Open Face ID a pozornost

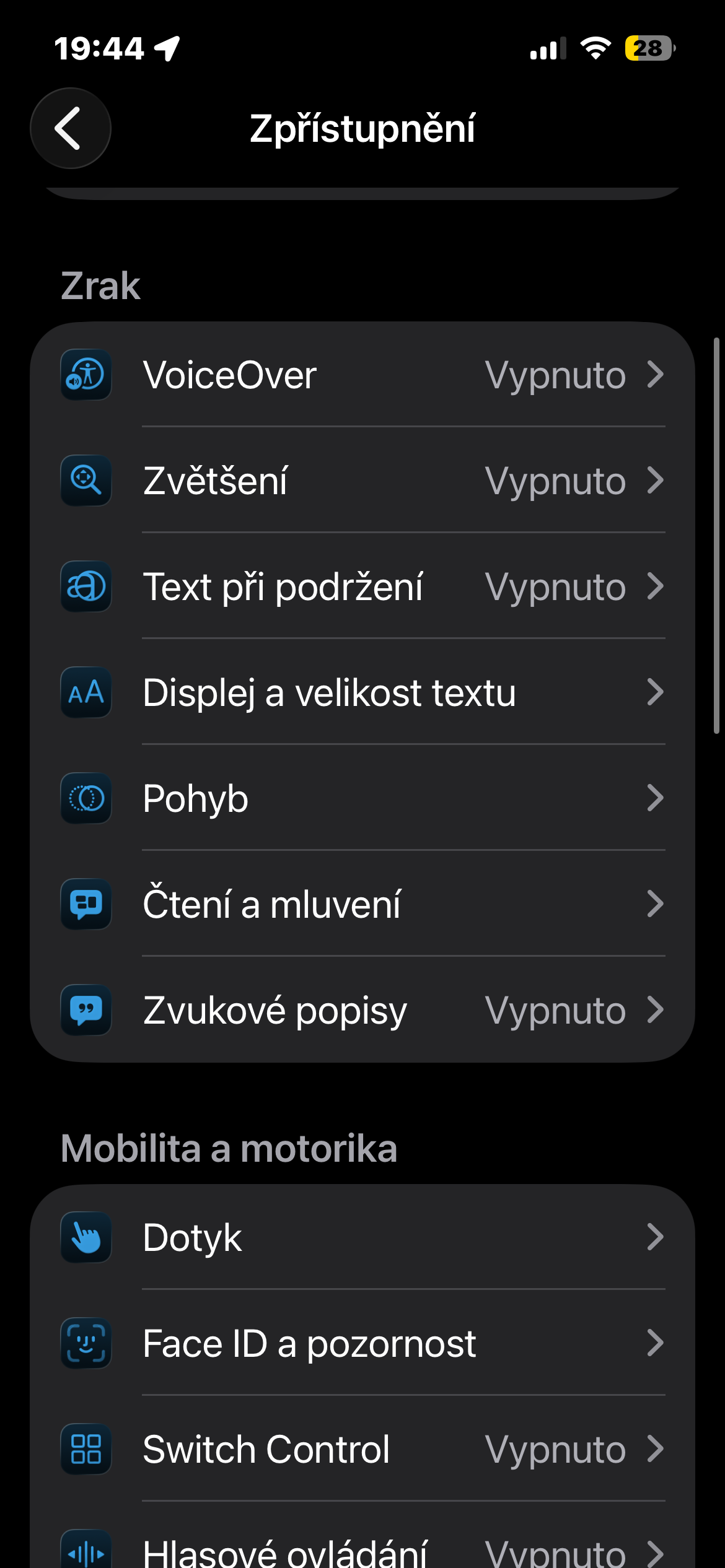pyautogui.click(x=362, y=1343)
